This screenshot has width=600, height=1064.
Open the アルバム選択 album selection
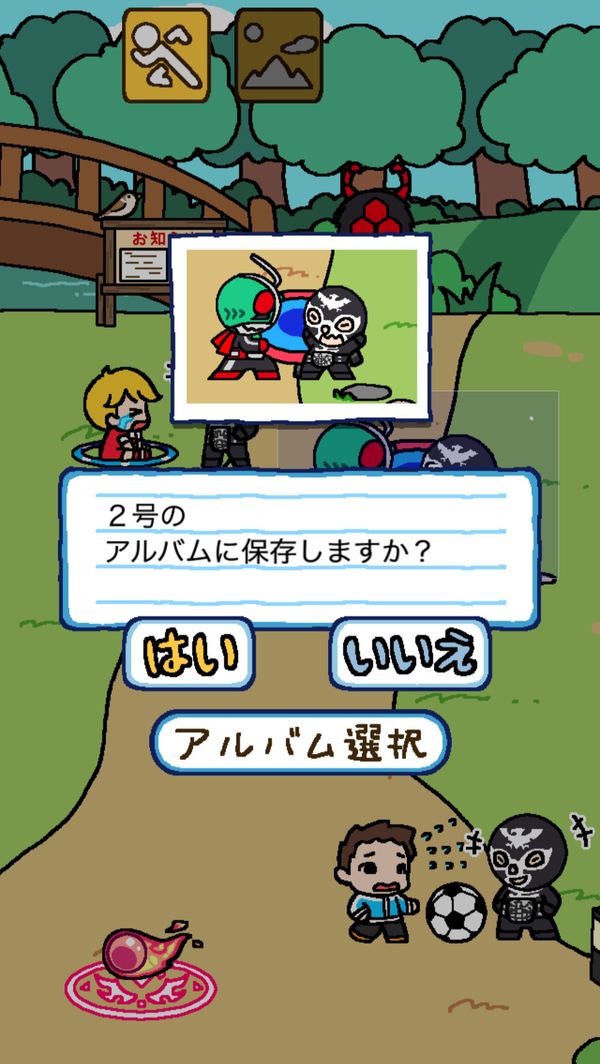click(x=301, y=743)
